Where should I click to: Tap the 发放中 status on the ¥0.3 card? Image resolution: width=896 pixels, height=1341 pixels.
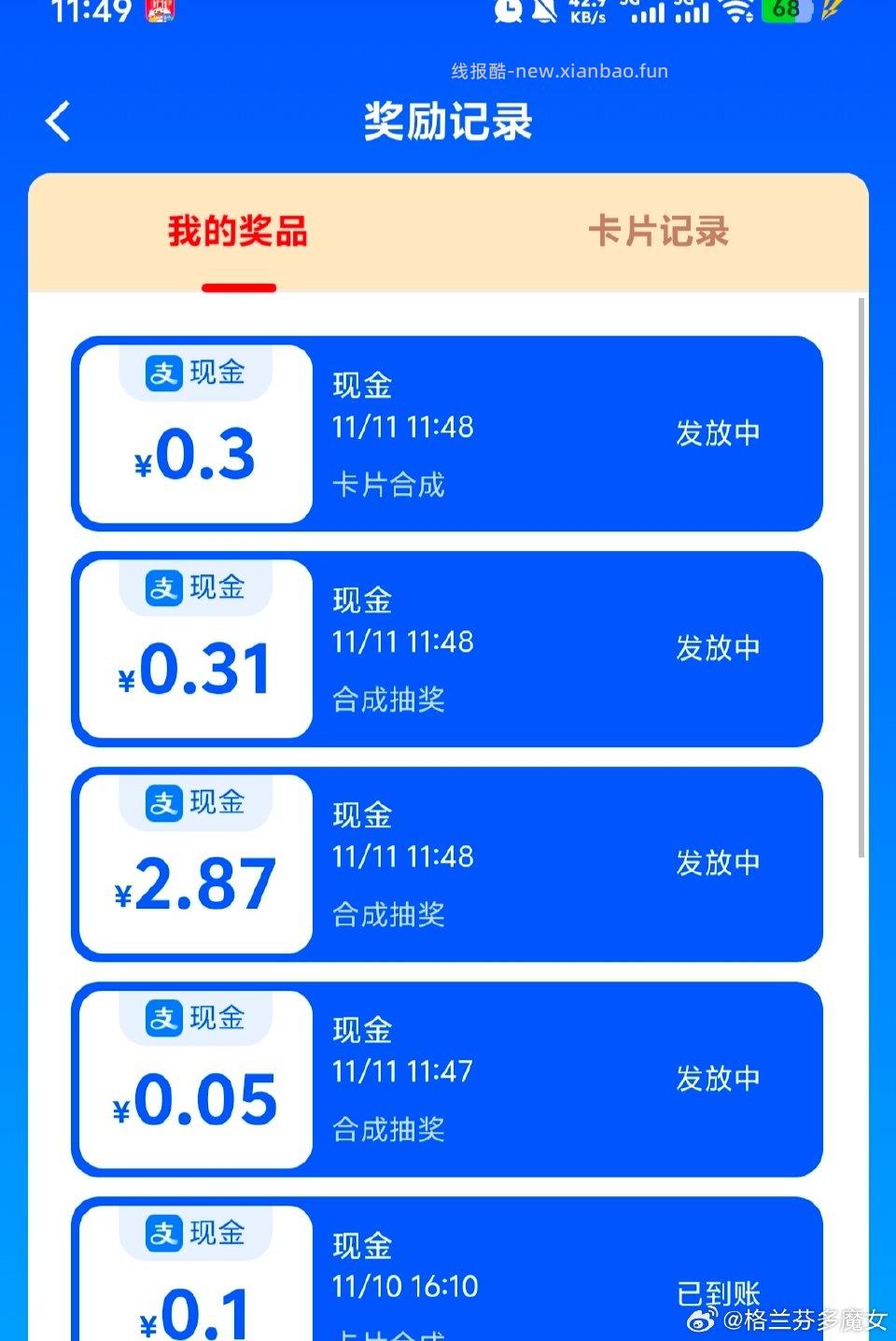tap(719, 431)
